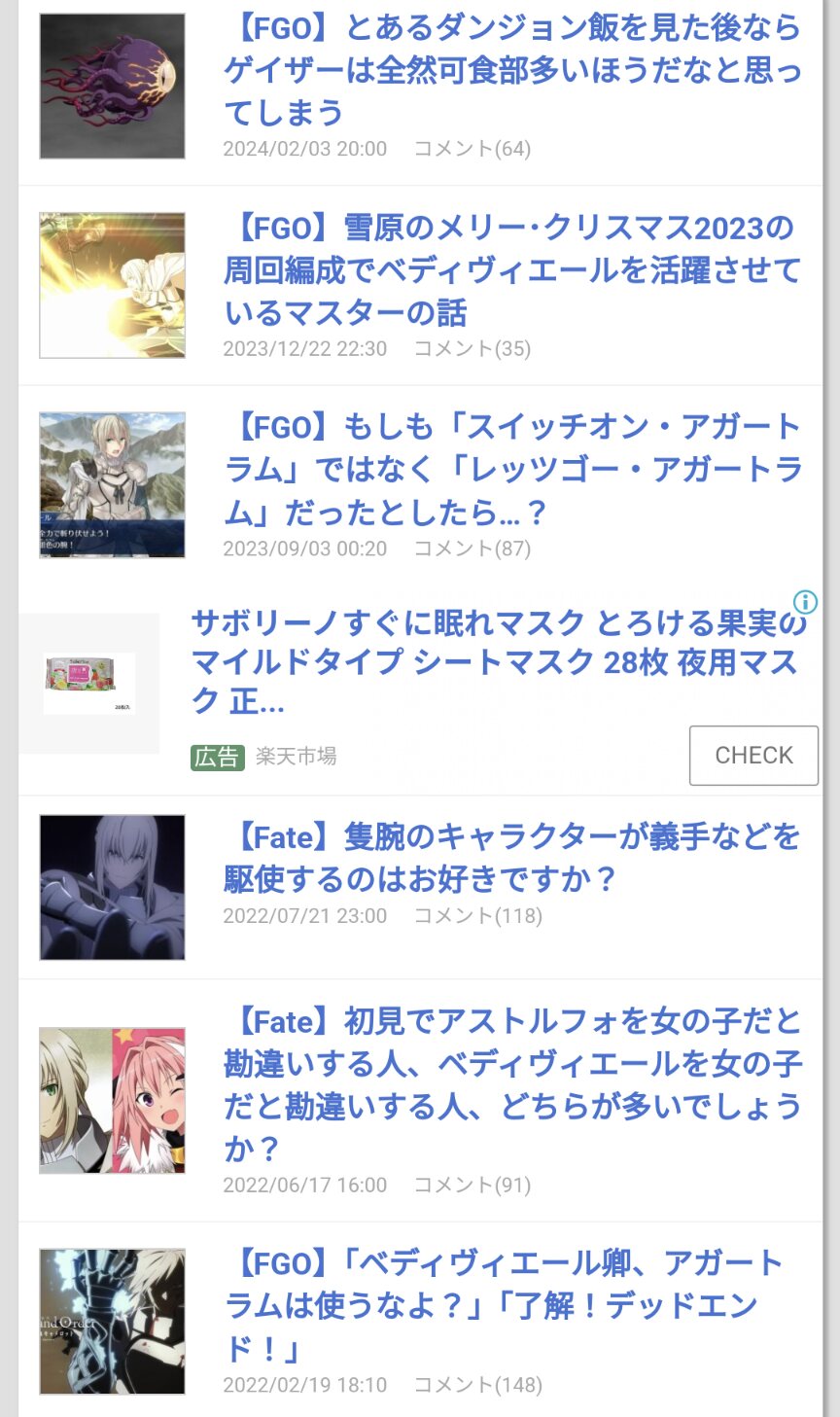Open the 雪原のメリー・クリスマス2023 article
840x1417 pixels.
[x=512, y=269]
